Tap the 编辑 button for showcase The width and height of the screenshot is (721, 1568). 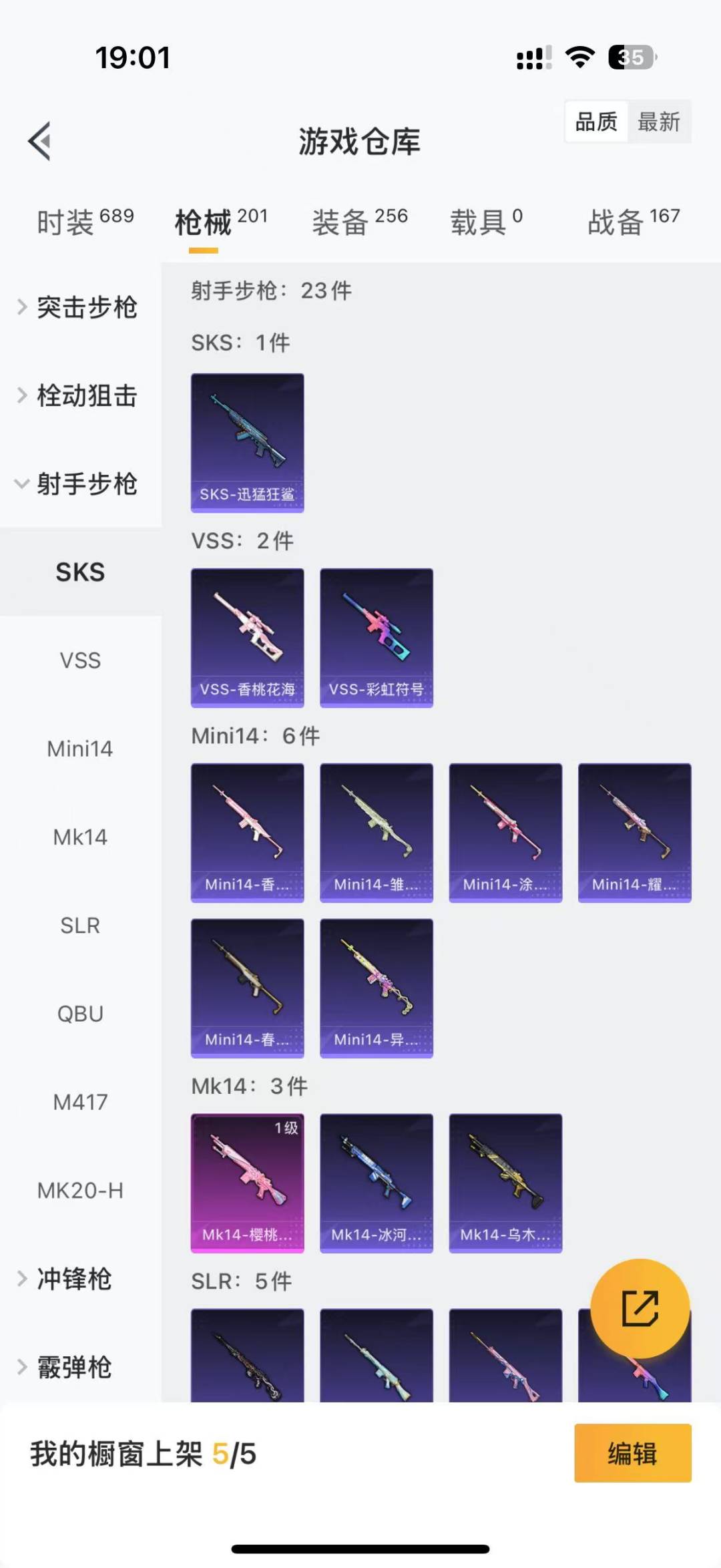coord(632,1453)
